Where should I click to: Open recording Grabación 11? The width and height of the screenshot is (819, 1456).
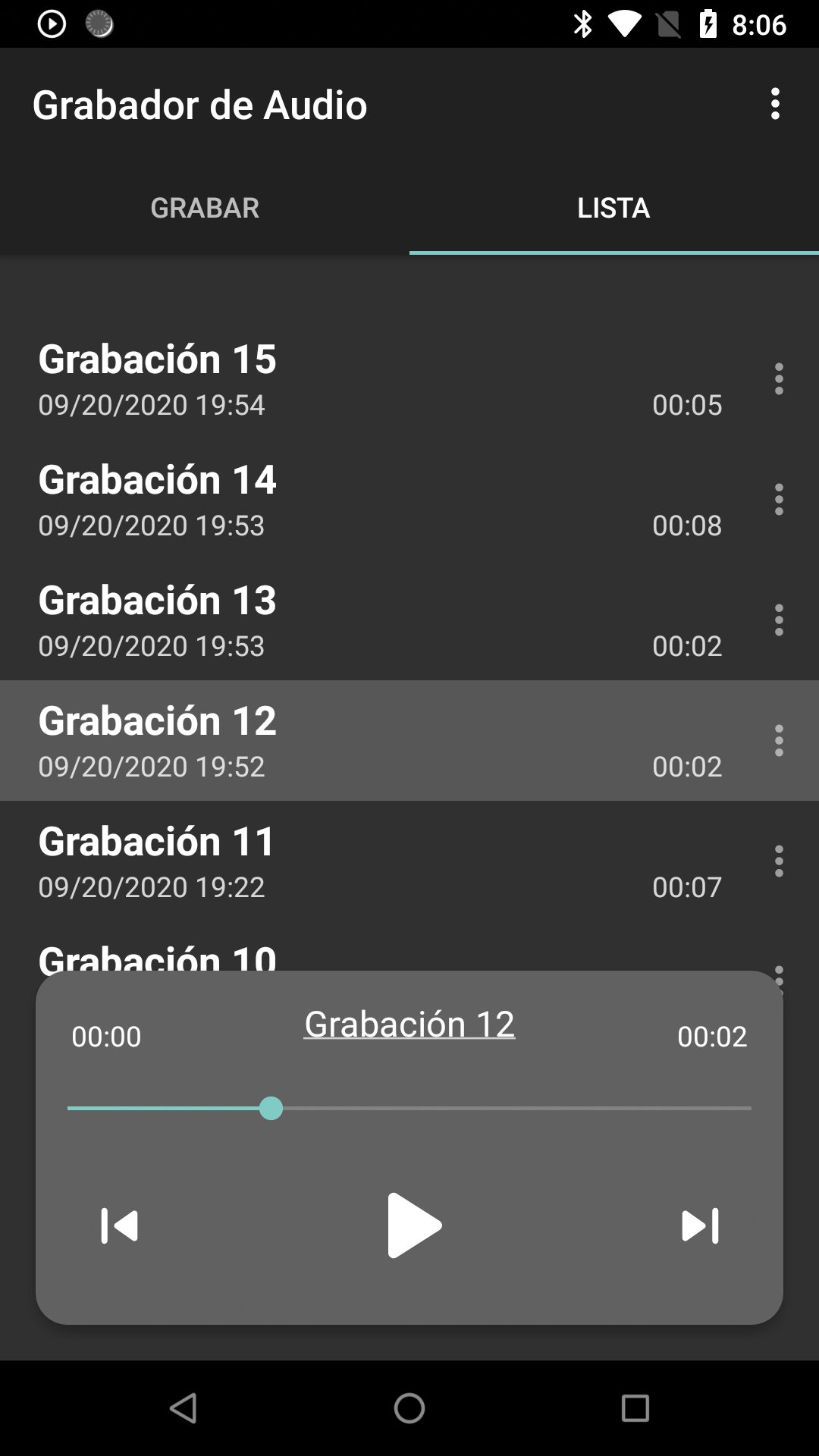[x=341, y=861]
